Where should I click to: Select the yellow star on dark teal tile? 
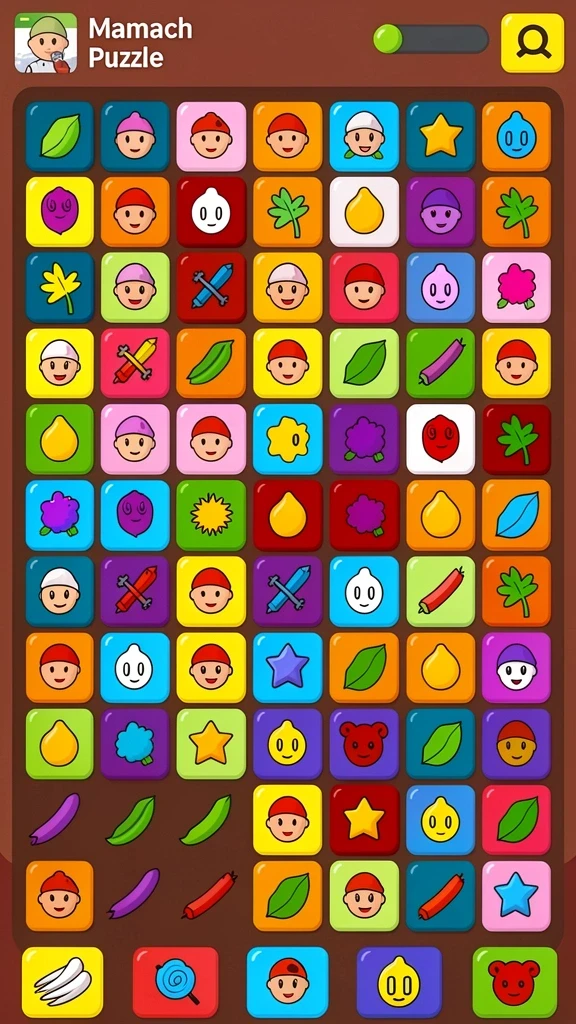[x=440, y=136]
